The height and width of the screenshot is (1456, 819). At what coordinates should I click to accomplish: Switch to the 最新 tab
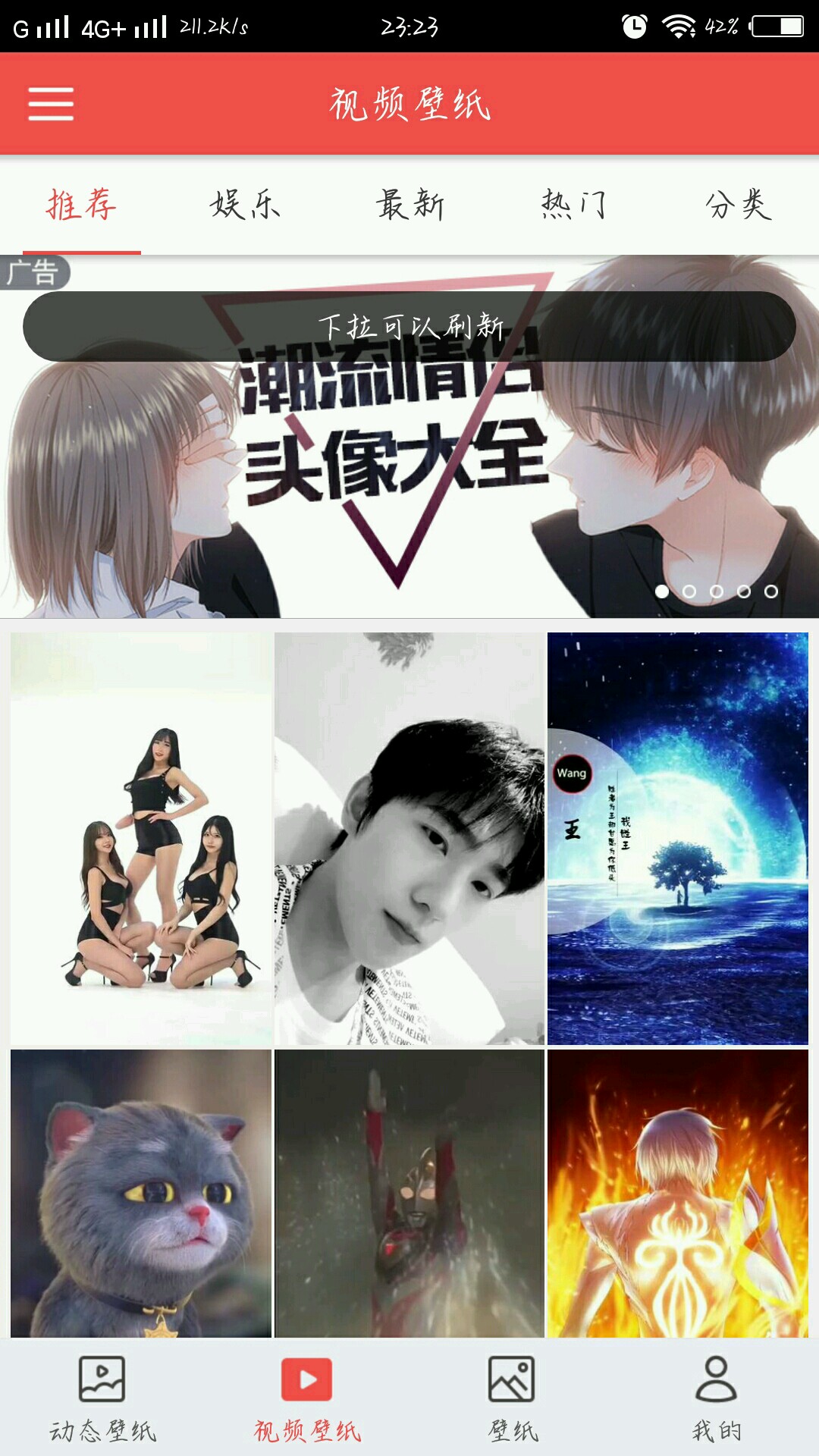point(409,205)
